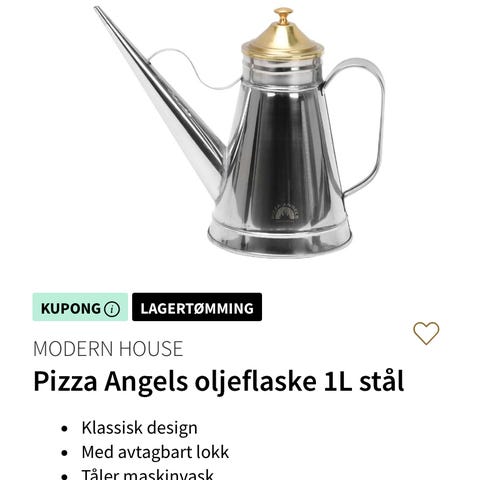Open the oil bottle product image
Viewport: 480px width, 480px height.
(240, 132)
